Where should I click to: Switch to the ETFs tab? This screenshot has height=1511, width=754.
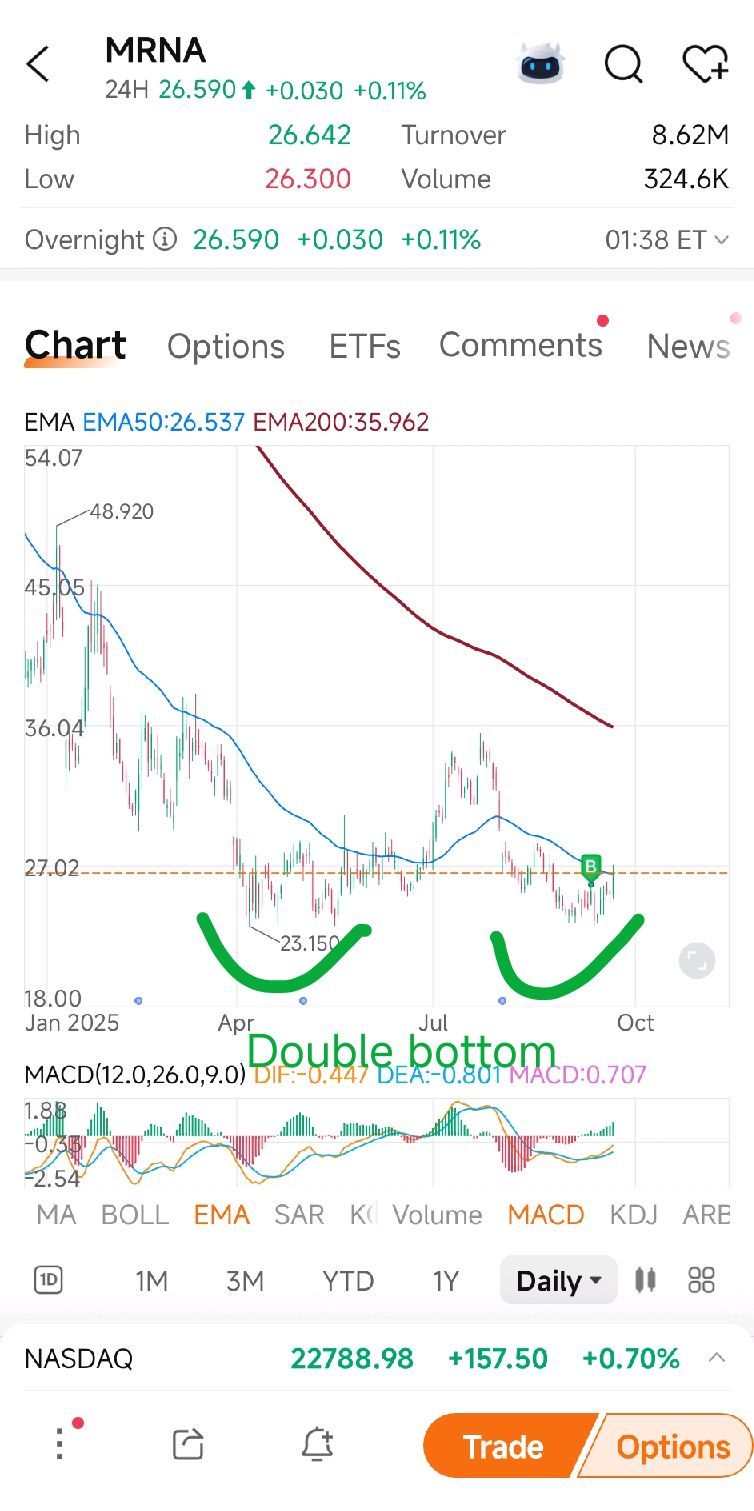pyautogui.click(x=365, y=346)
